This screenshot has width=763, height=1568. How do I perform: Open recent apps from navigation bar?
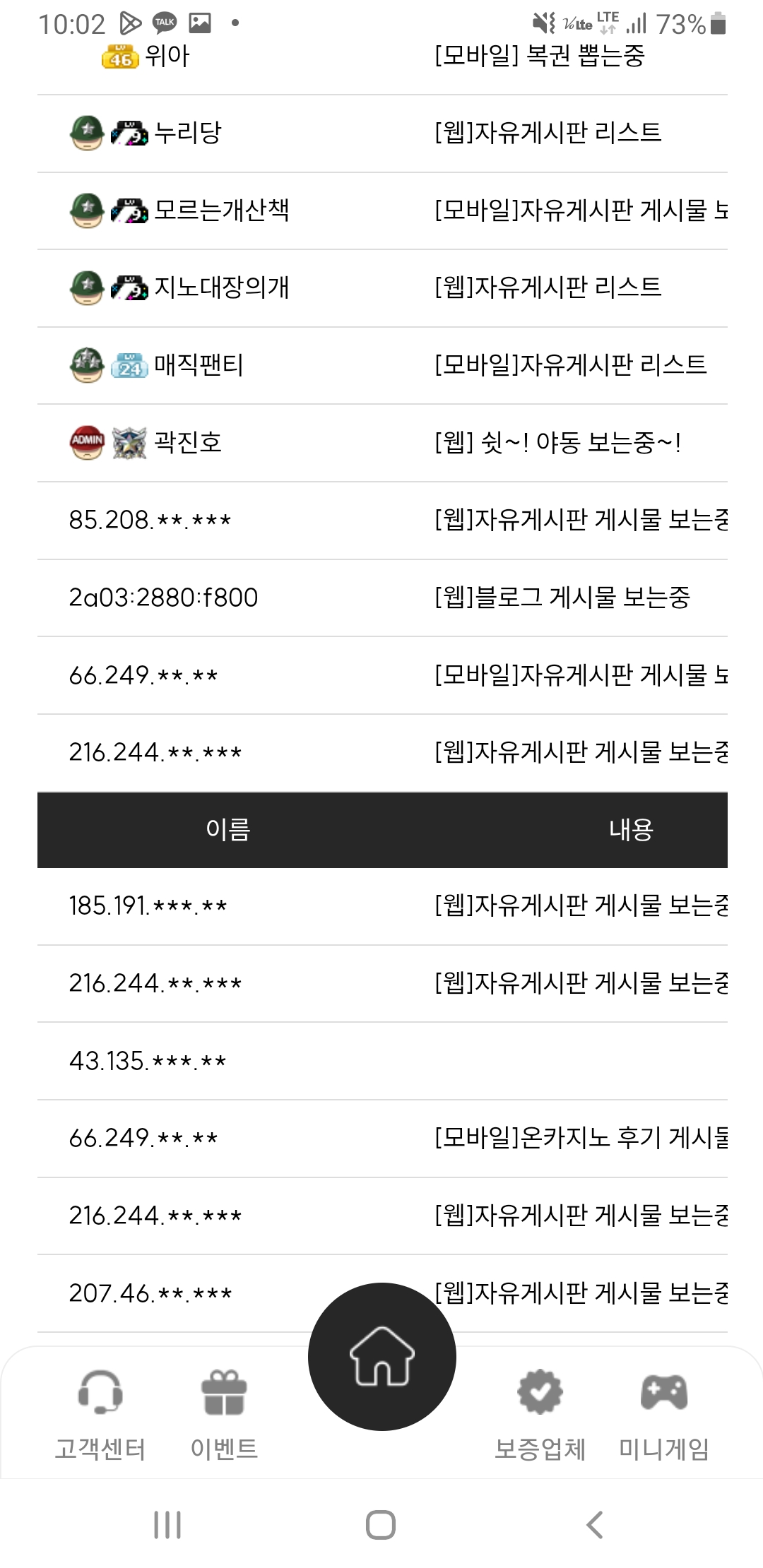(x=167, y=1525)
